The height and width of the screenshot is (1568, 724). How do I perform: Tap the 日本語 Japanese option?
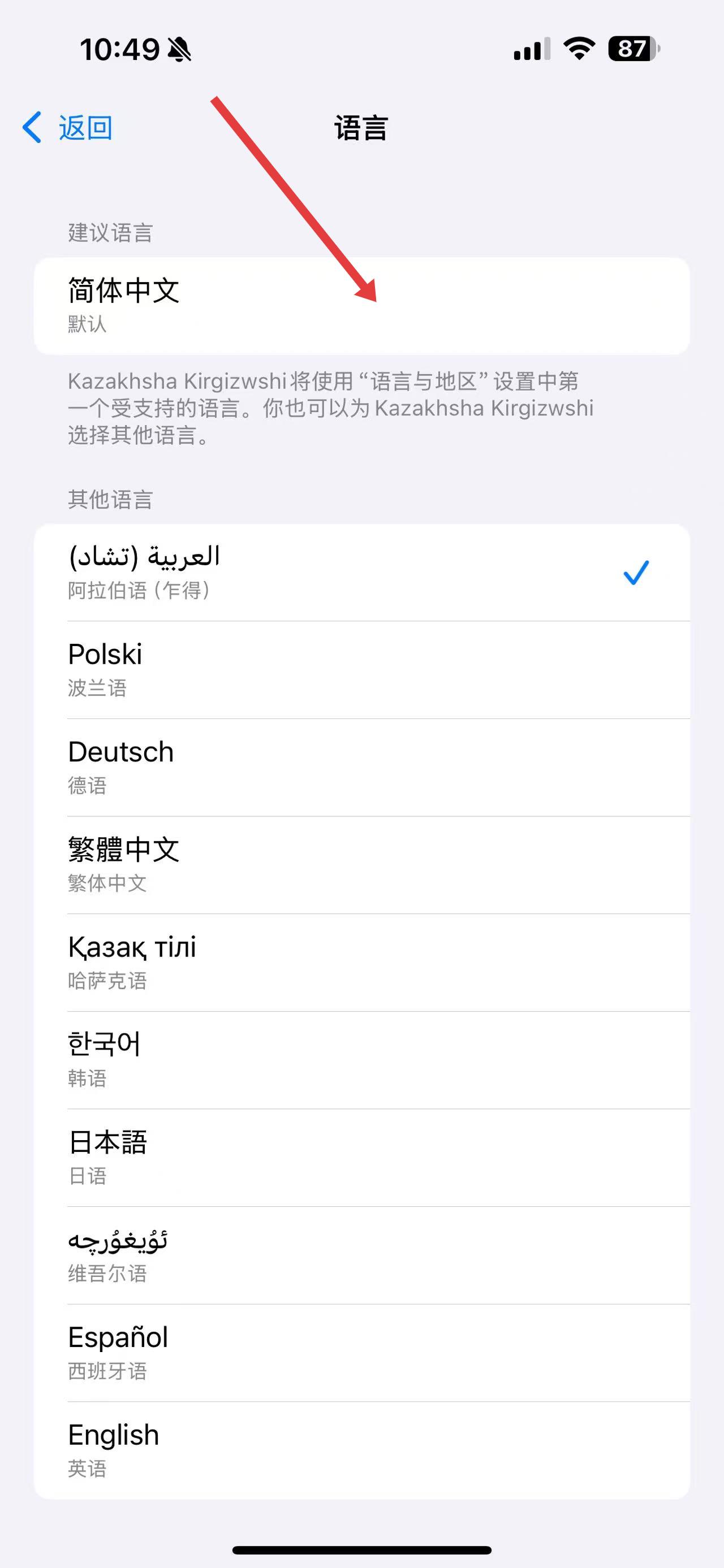(x=361, y=1157)
